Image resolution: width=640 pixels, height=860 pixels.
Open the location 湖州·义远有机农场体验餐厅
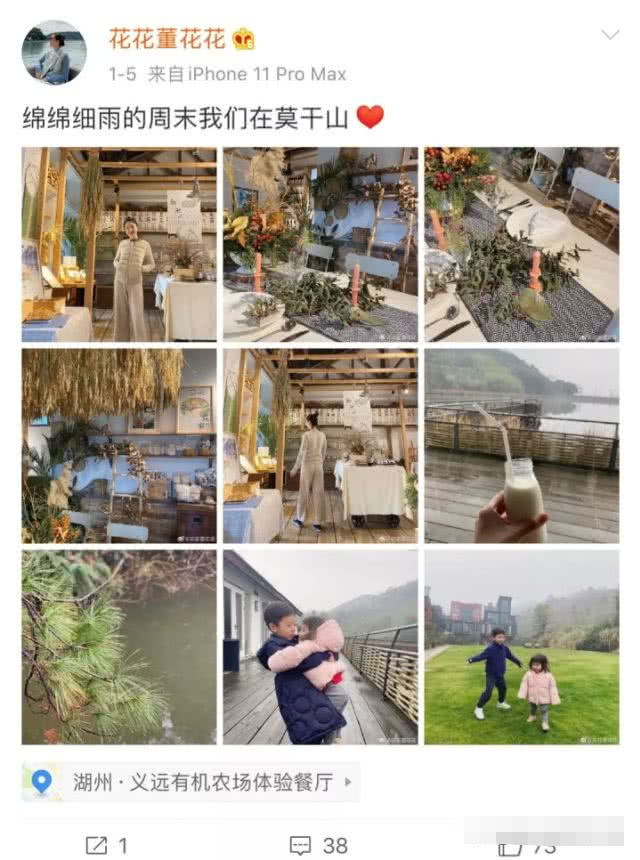pyautogui.click(x=190, y=782)
